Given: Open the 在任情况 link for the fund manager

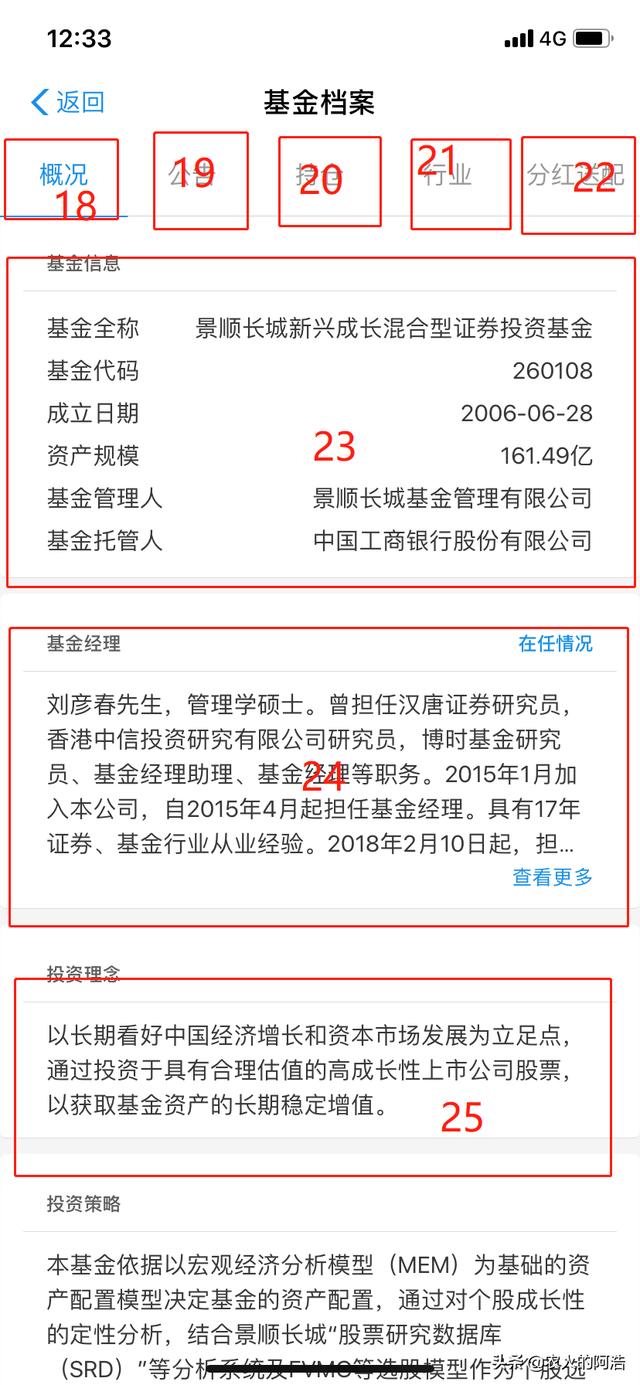Looking at the screenshot, I should [x=555, y=643].
